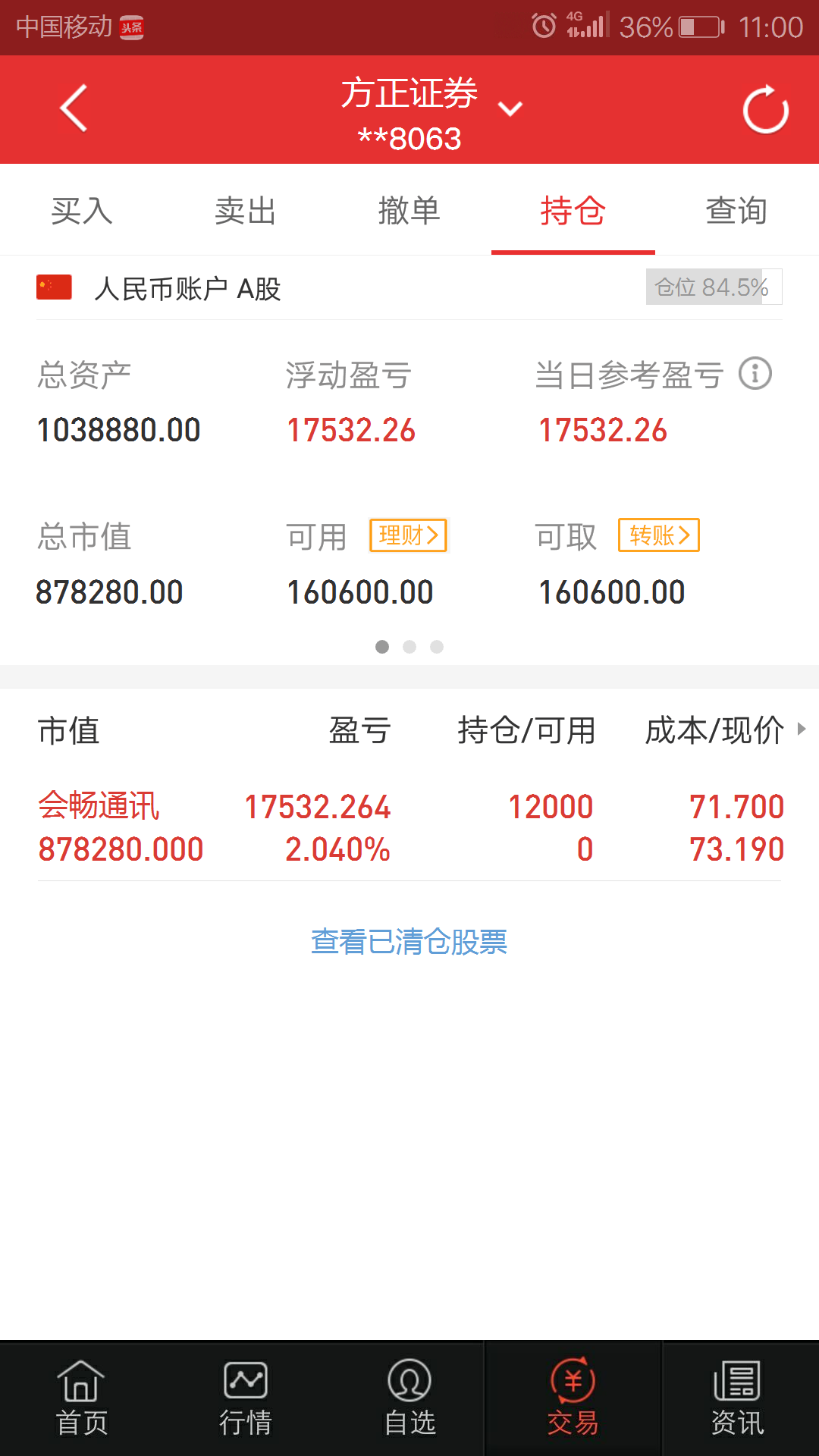Open the 撤单 cancel order tab
Viewport: 819px width, 1456px height.
click(409, 211)
